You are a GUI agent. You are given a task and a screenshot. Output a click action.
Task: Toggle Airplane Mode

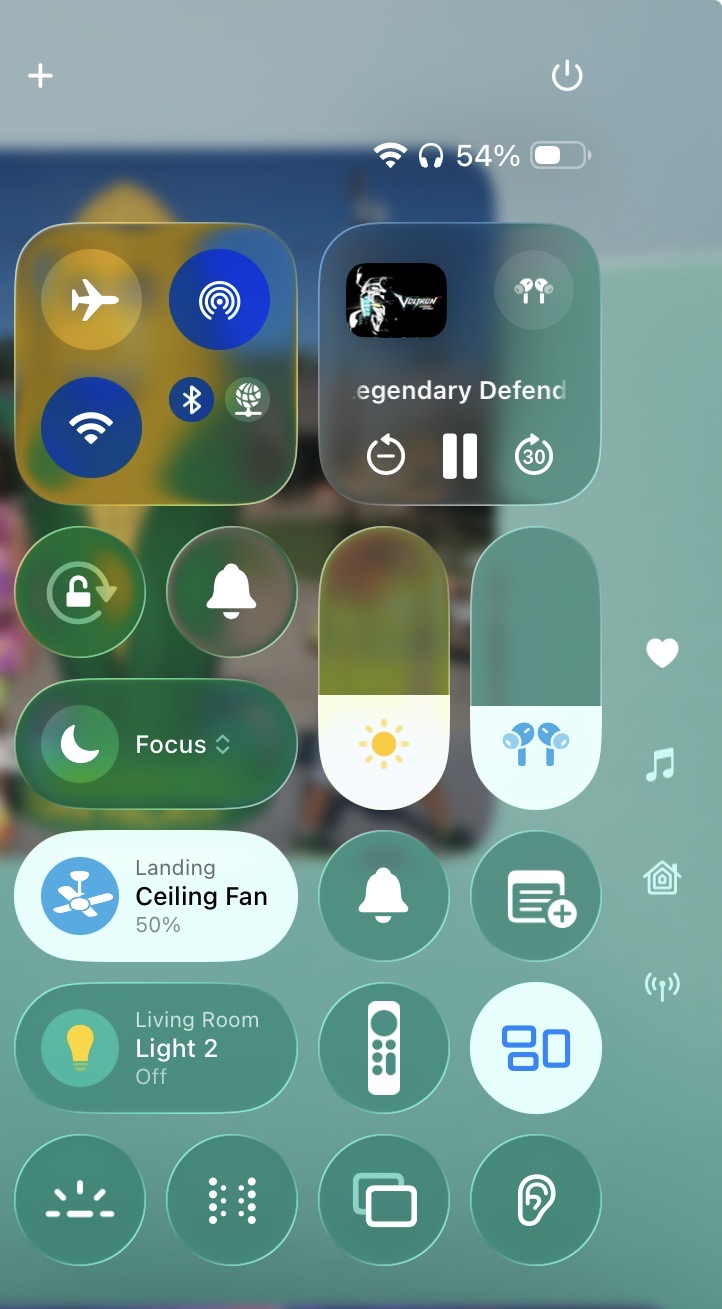pyautogui.click(x=91, y=299)
